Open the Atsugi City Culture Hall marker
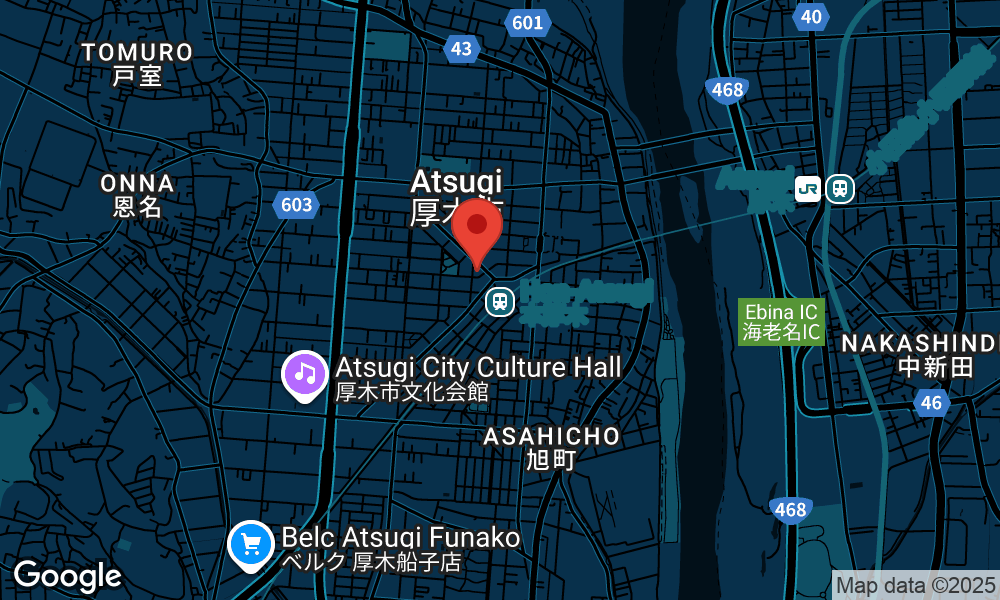Image resolution: width=1000 pixels, height=600 pixels. click(x=305, y=375)
